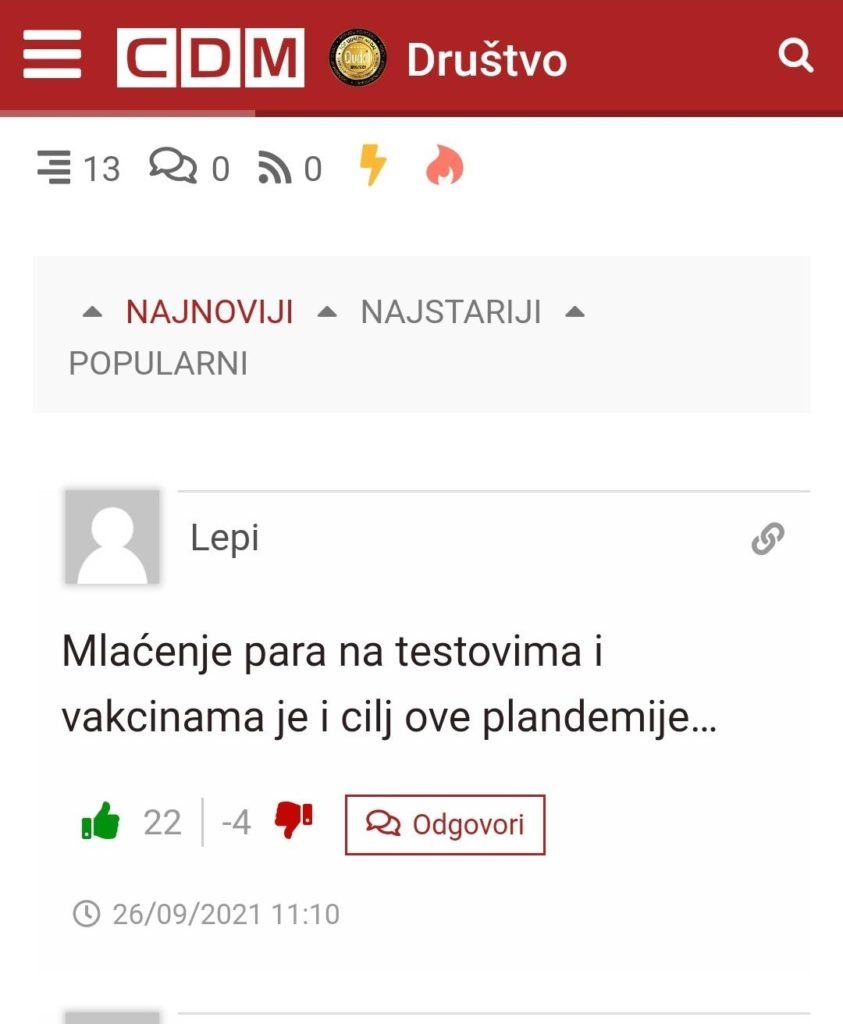Open the search icon
This screenshot has width=843, height=1024.
click(x=796, y=56)
